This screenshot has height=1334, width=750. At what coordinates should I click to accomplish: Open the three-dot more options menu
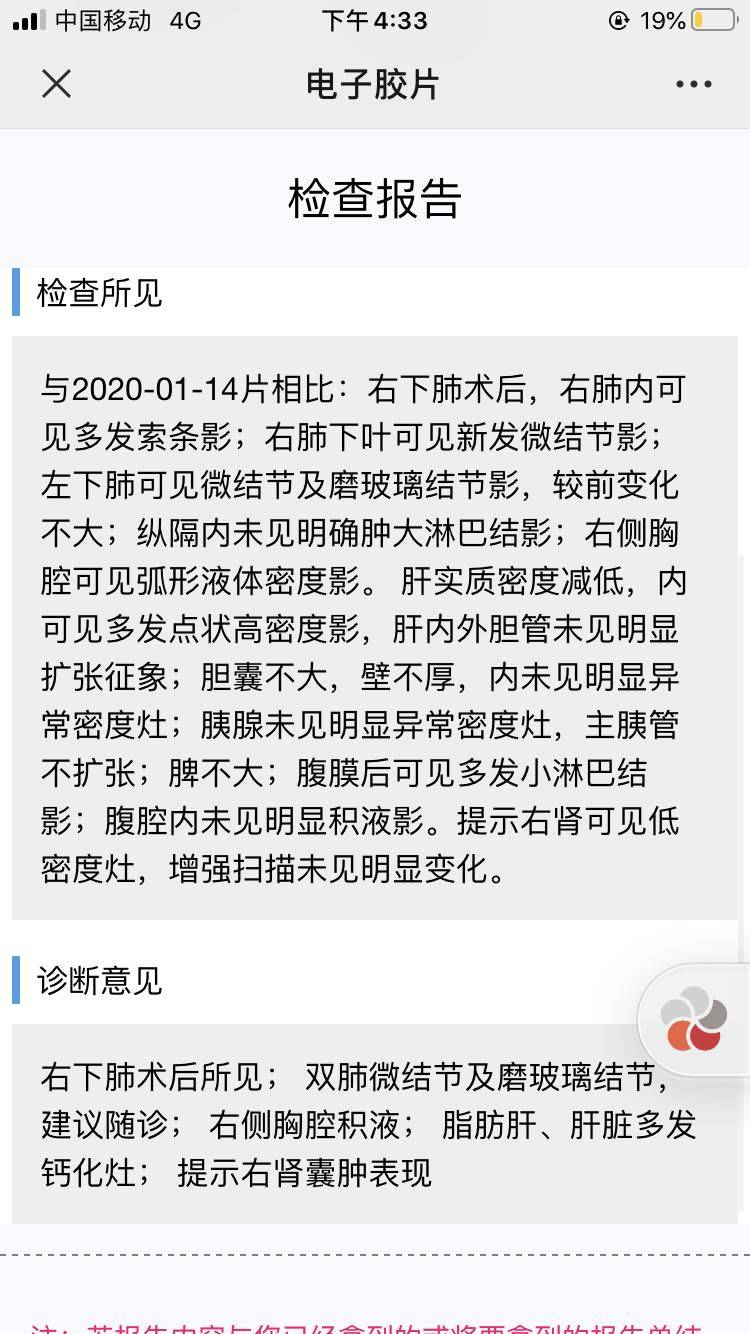click(x=693, y=85)
